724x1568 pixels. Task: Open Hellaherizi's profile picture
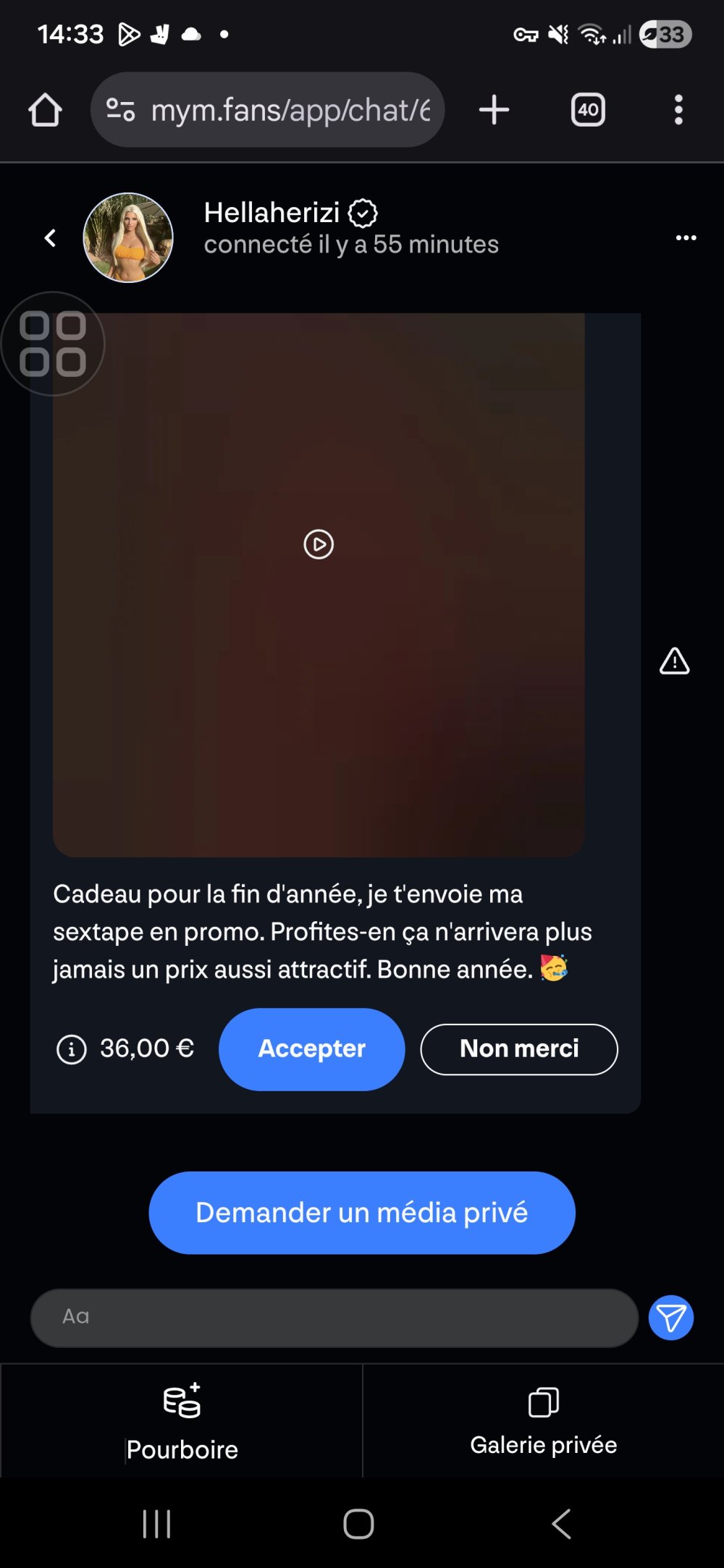pyautogui.click(x=128, y=237)
